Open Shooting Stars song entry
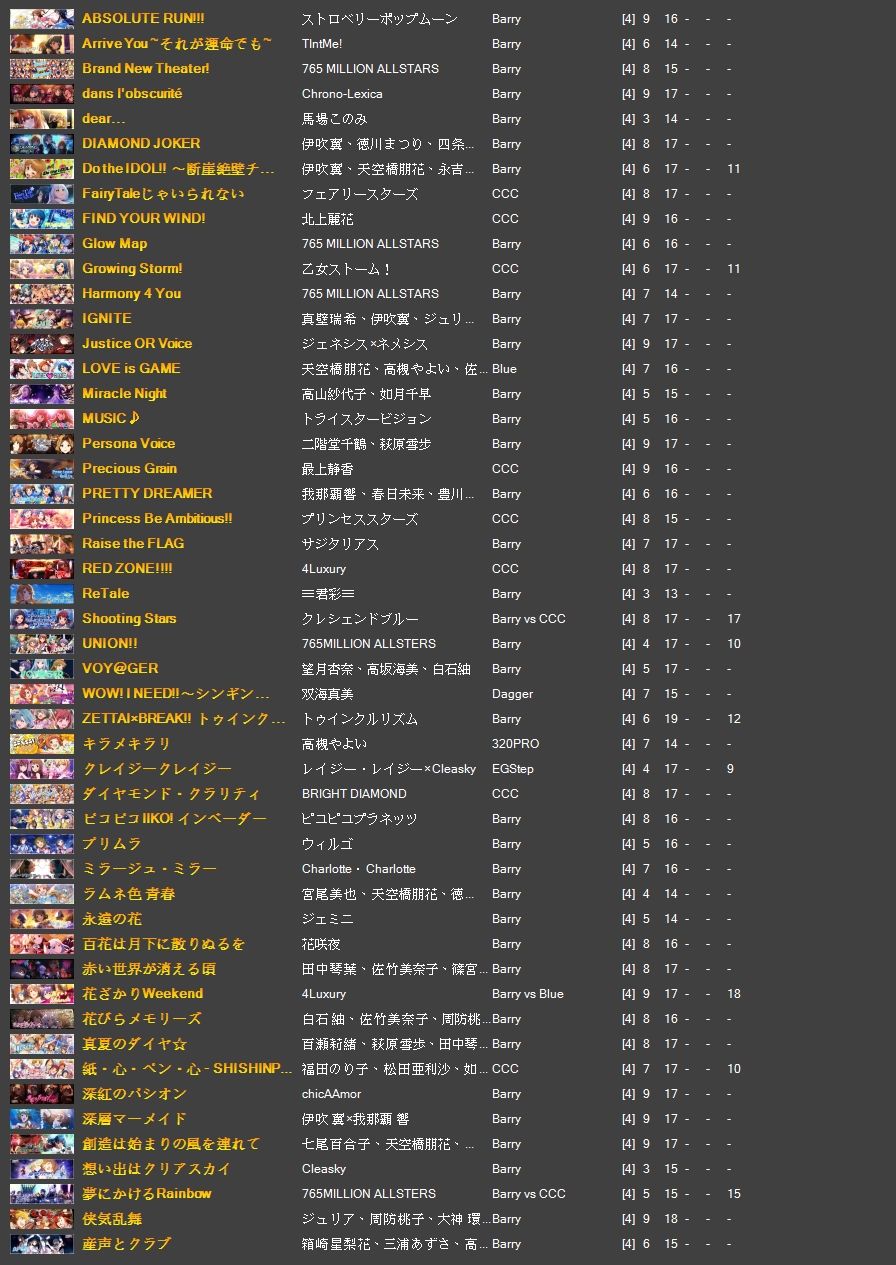Image resolution: width=896 pixels, height=1265 pixels. coord(129,619)
